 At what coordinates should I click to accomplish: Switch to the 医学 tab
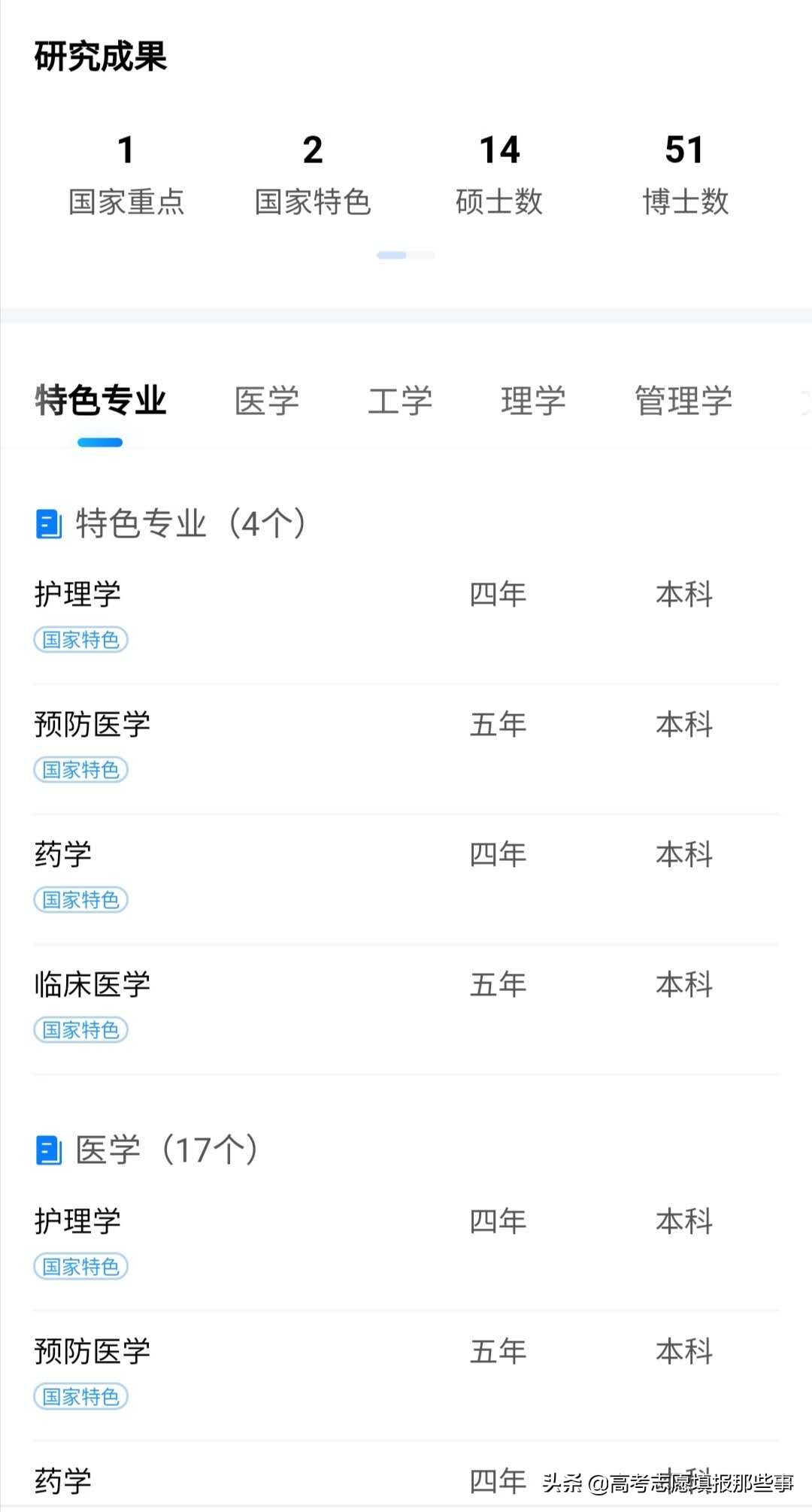click(267, 401)
